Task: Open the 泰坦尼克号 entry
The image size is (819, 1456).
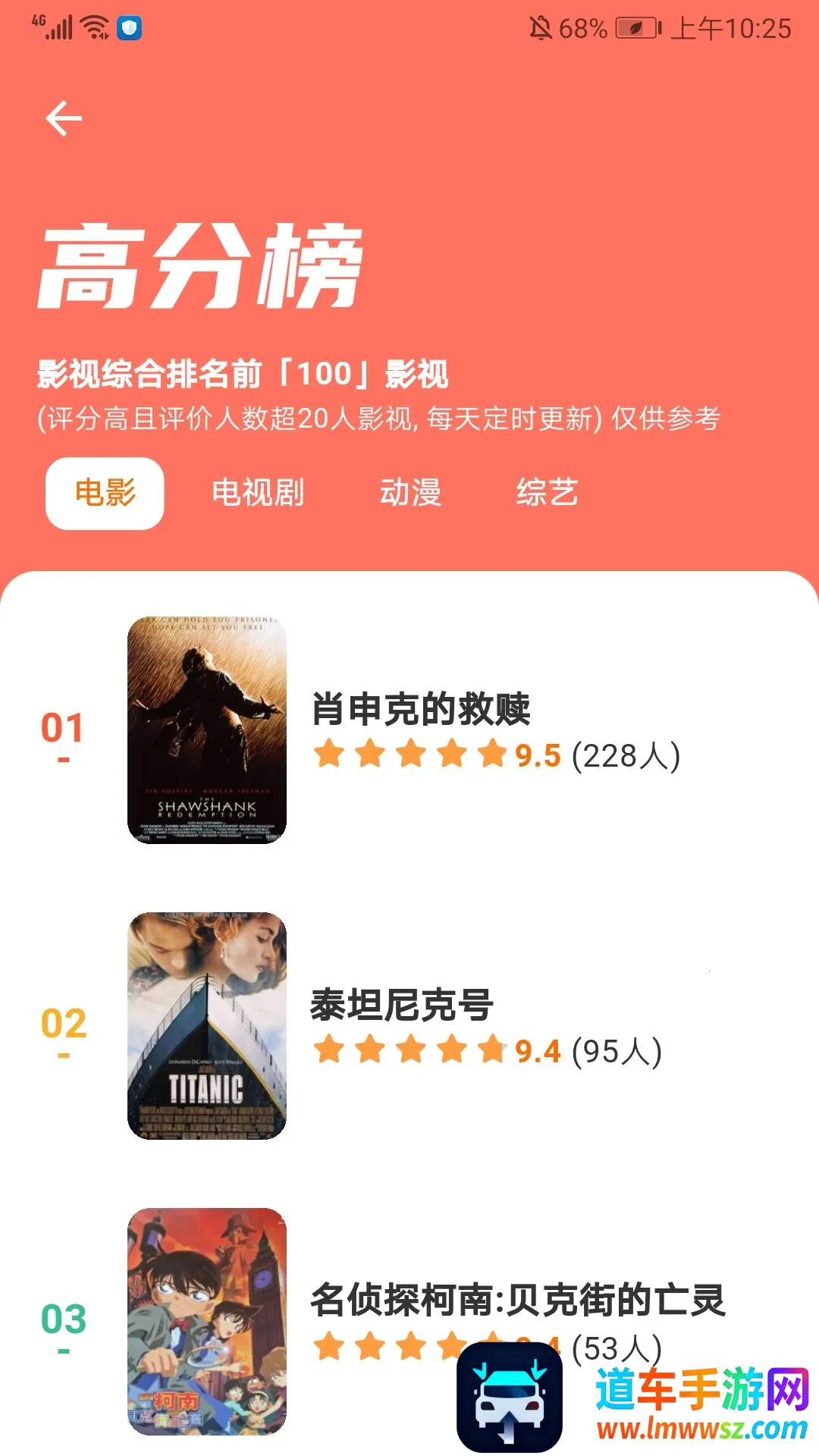Action: coord(402,1006)
